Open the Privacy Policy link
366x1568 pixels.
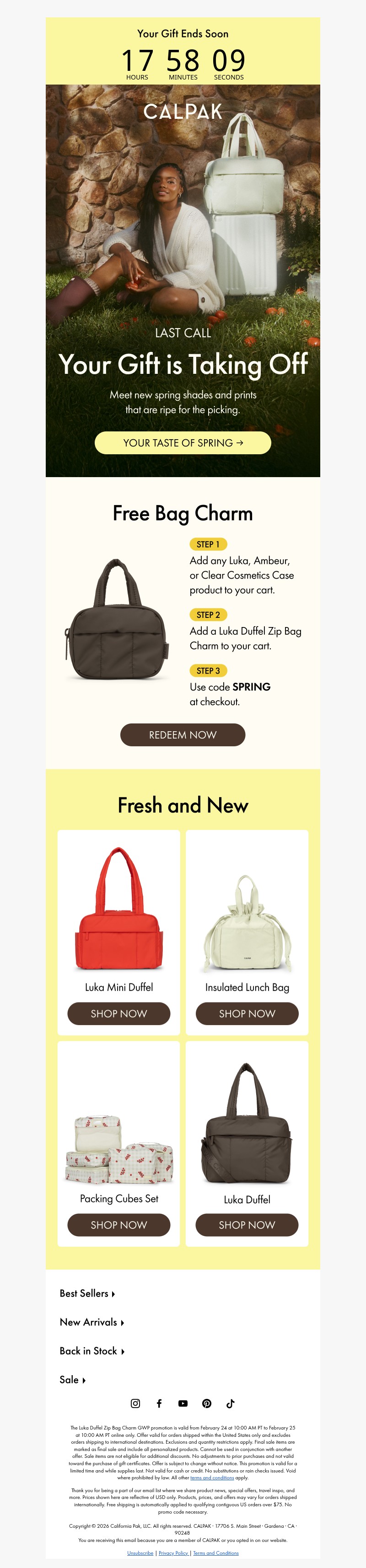(173, 1553)
